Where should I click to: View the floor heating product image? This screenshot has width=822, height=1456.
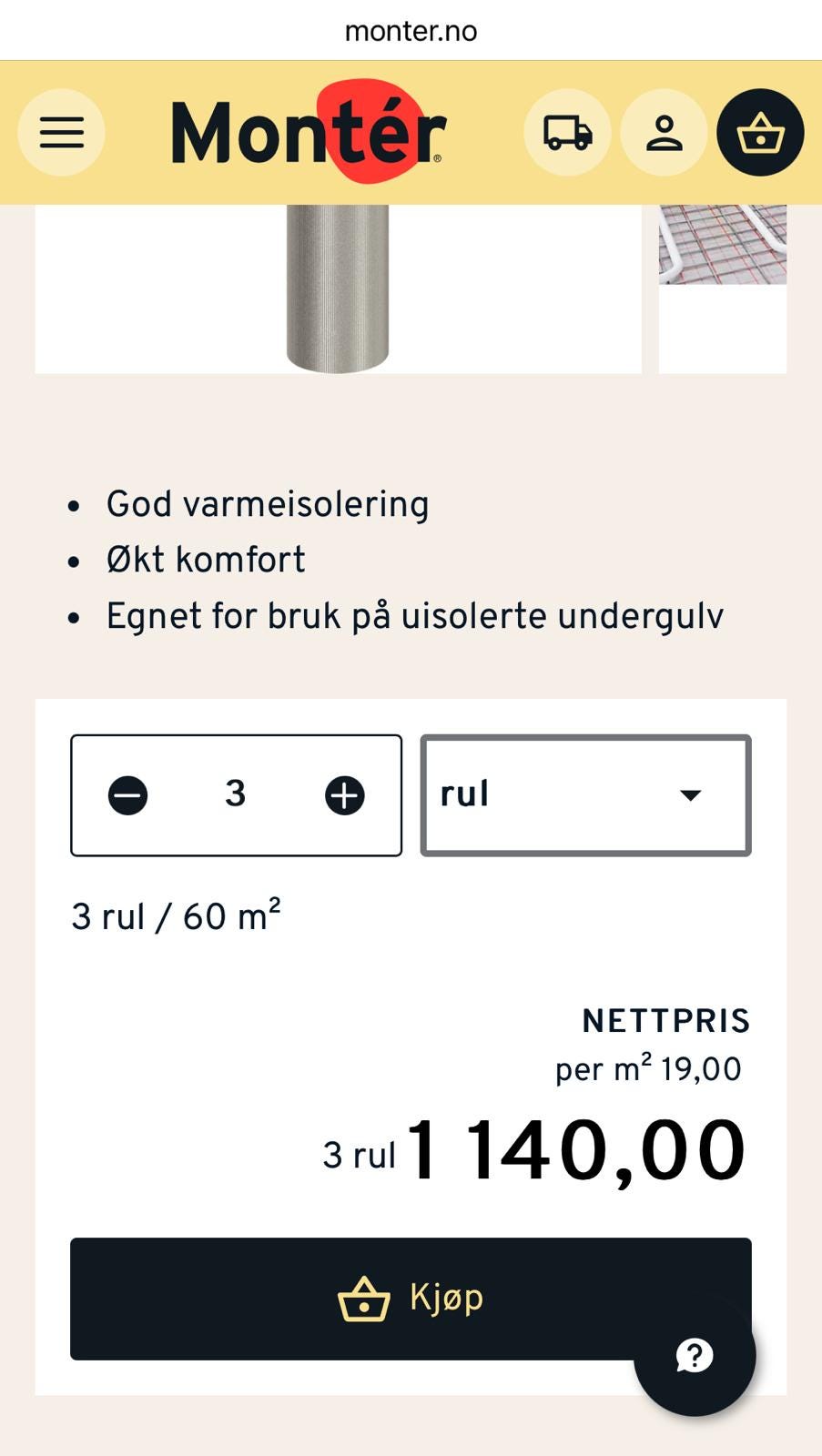(723, 244)
